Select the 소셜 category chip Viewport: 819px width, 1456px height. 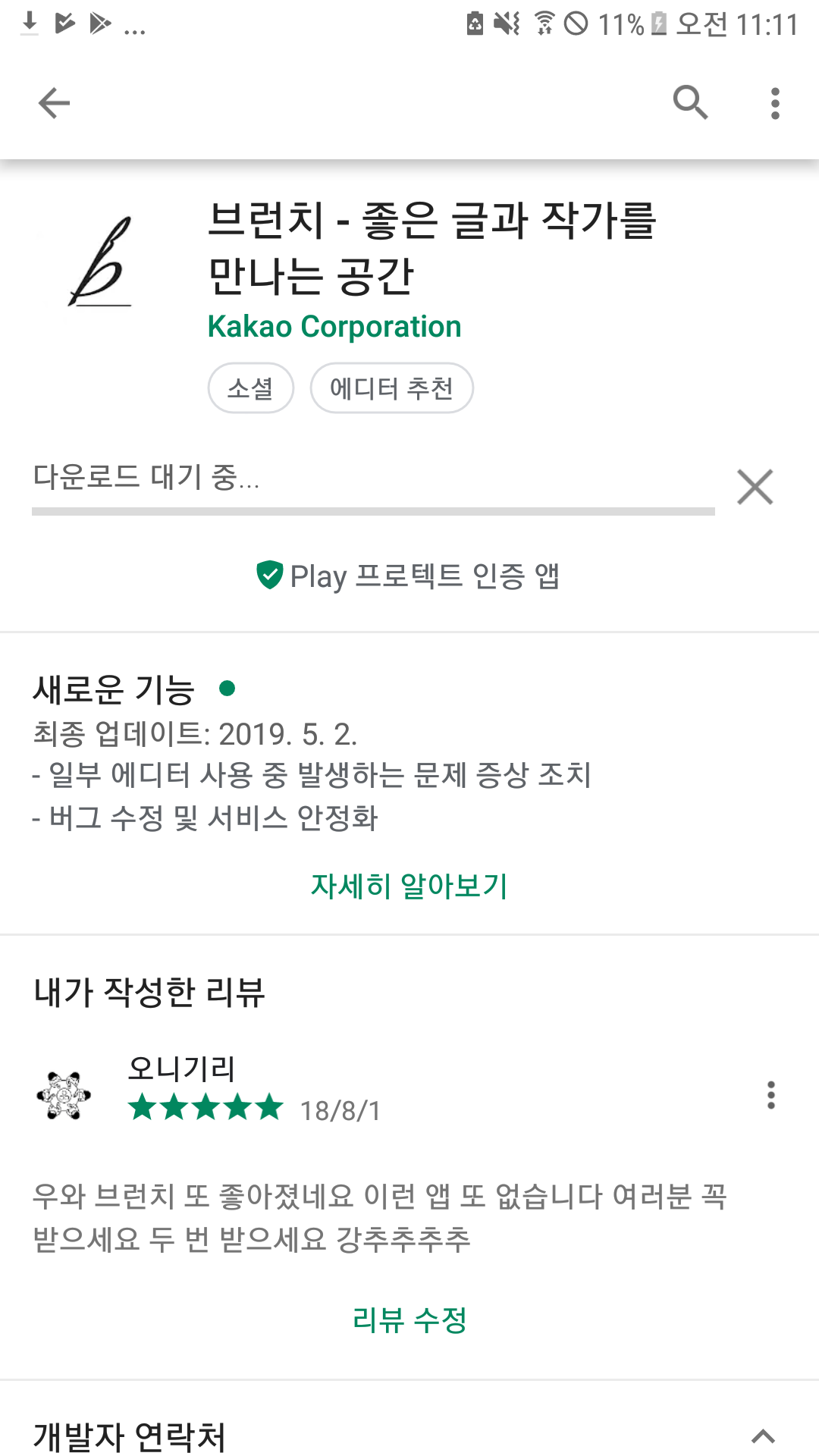(251, 388)
